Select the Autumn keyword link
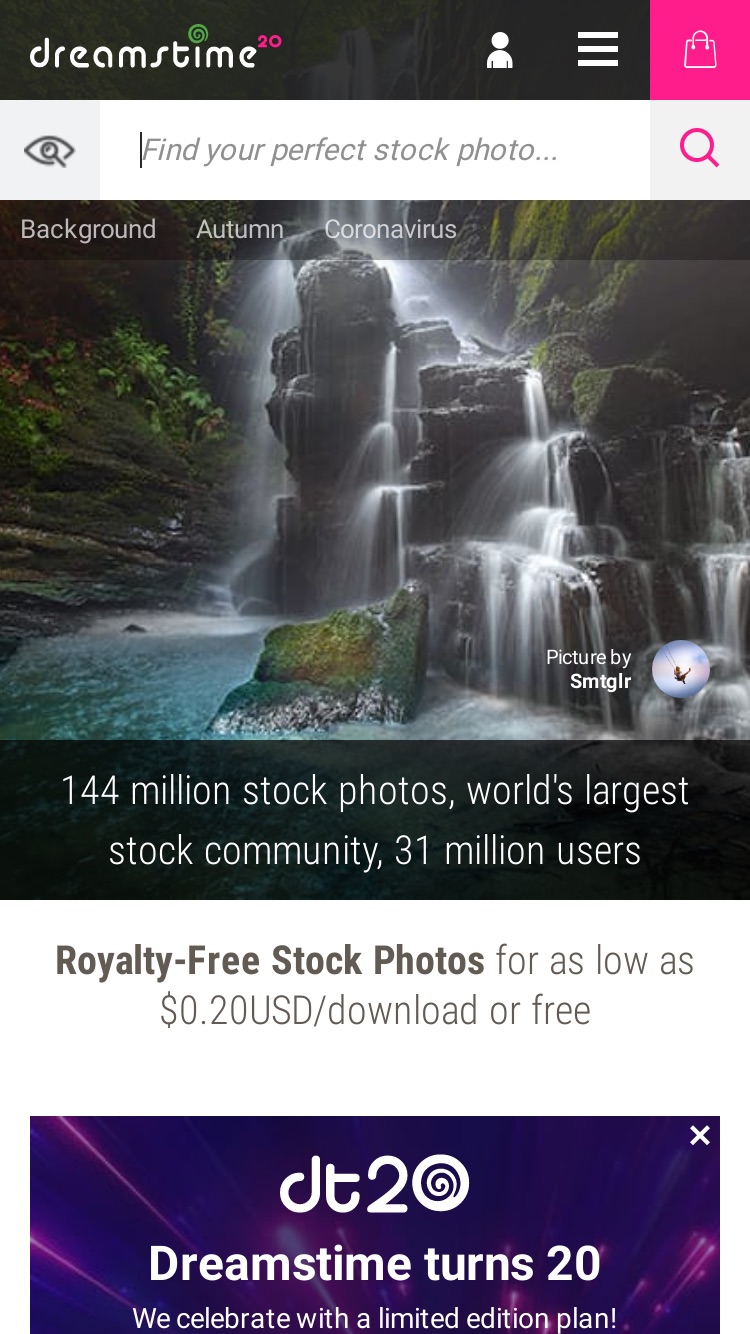Image resolution: width=750 pixels, height=1334 pixels. click(x=240, y=229)
